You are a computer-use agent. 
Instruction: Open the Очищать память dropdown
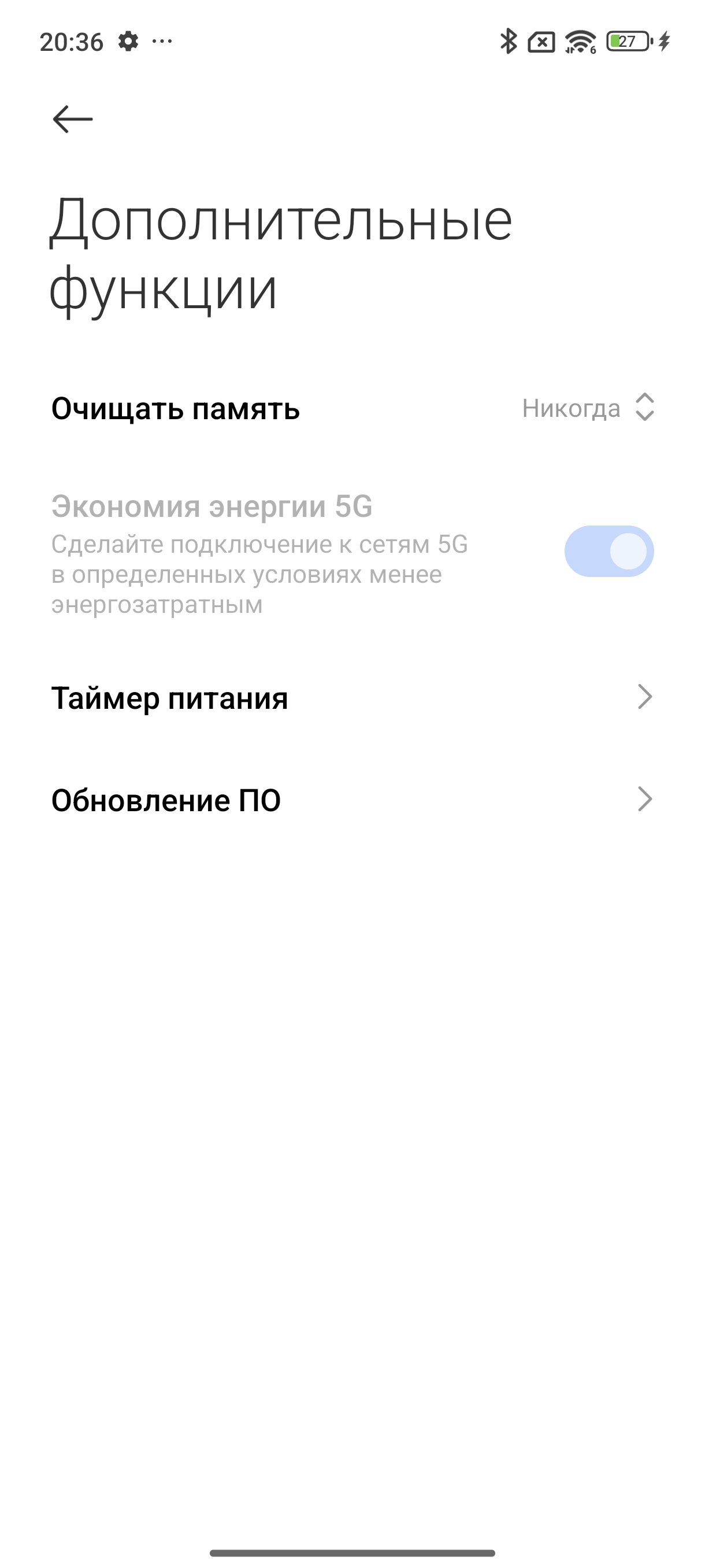[x=352, y=408]
